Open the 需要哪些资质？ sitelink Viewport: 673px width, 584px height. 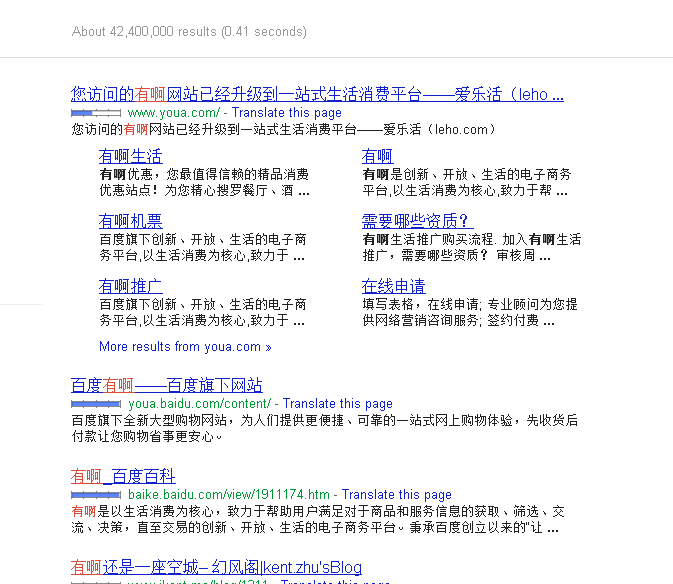point(417,221)
